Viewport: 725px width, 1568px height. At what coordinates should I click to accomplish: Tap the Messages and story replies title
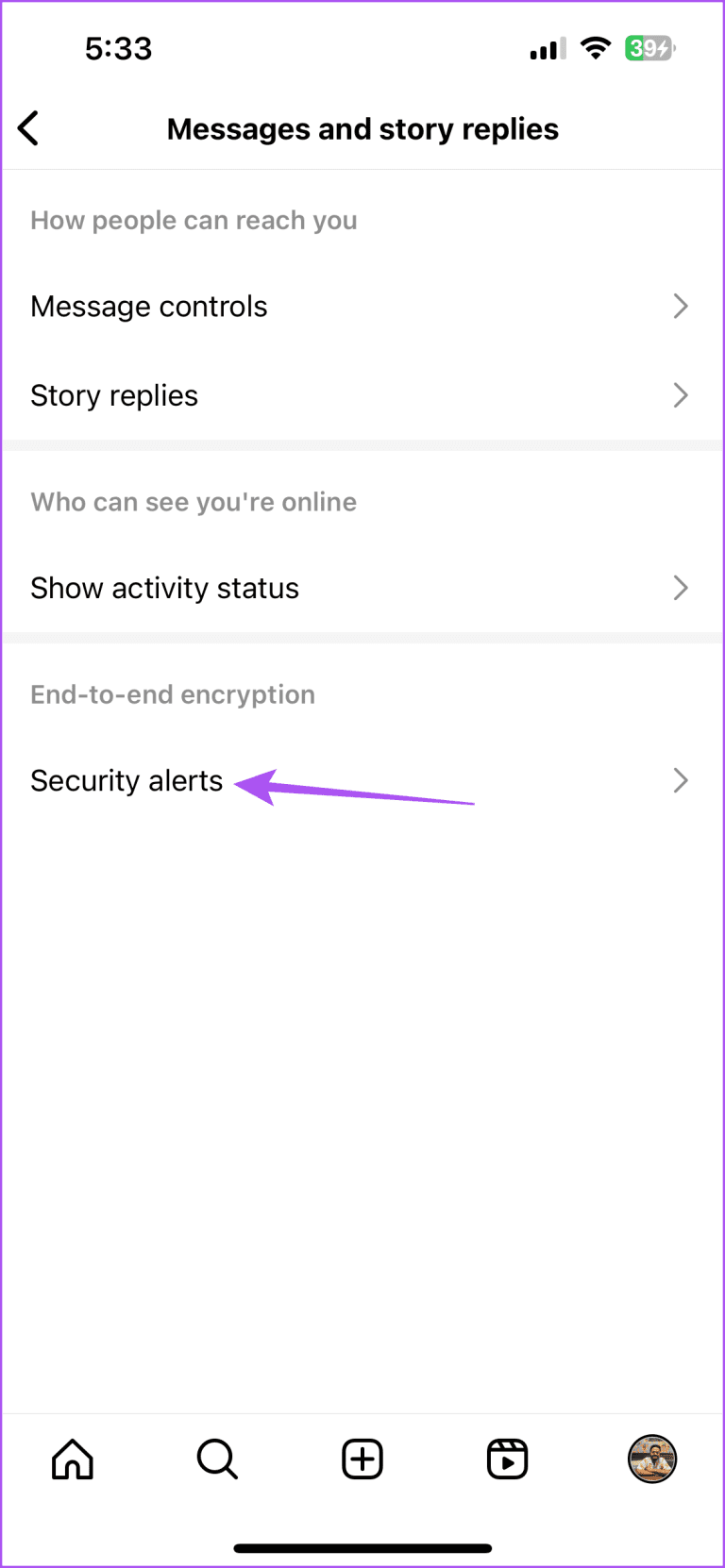pyautogui.click(x=362, y=128)
